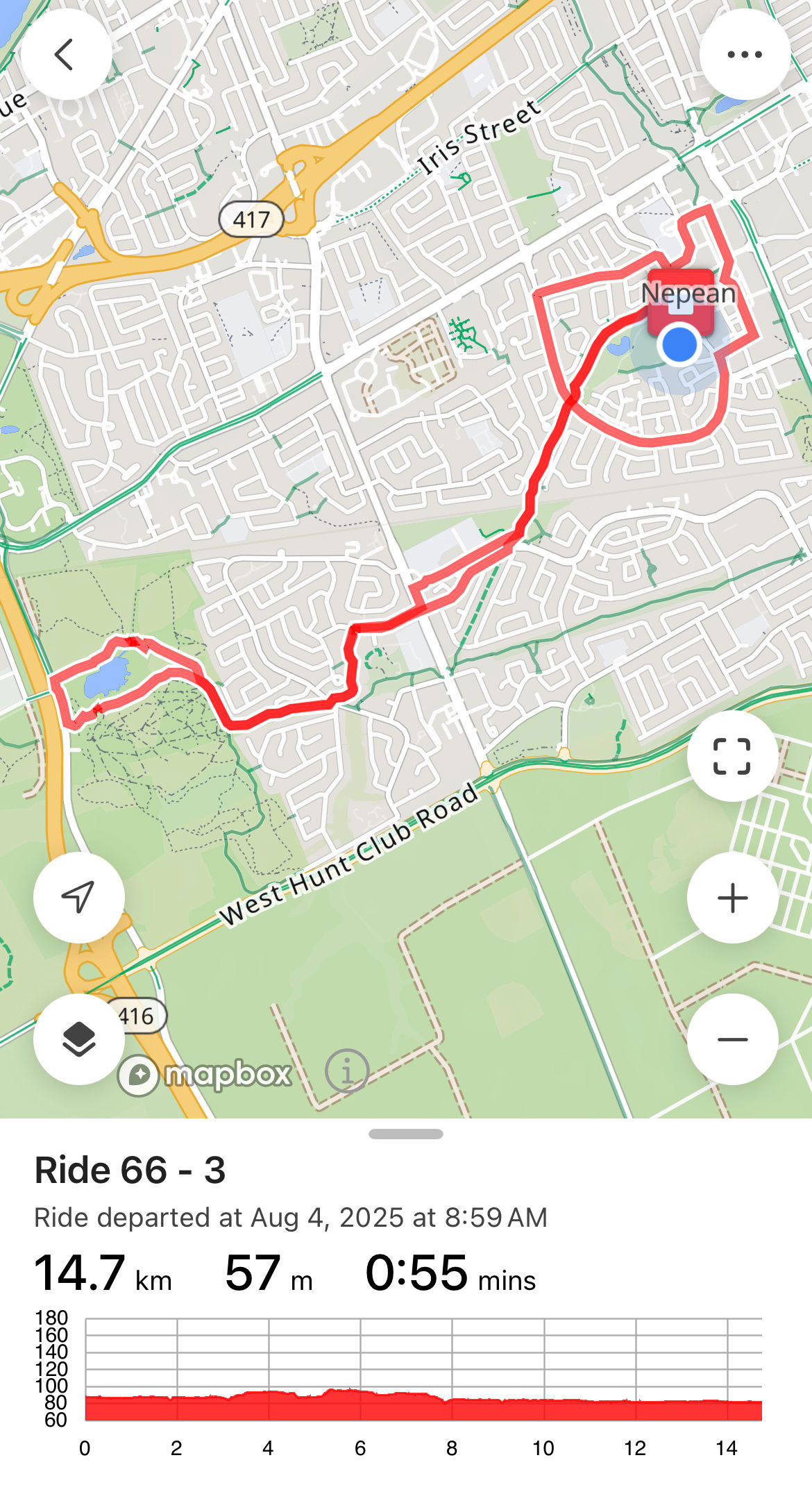This screenshot has height=1485, width=812.
Task: Tap the sheet drag handle above Ride 66 - 3
Action: [x=406, y=1134]
